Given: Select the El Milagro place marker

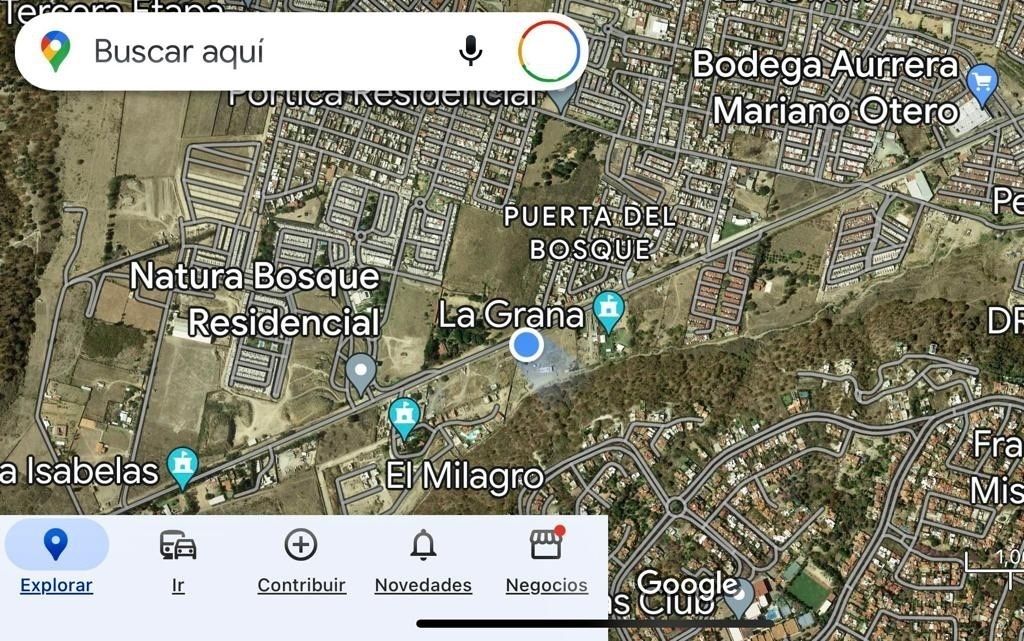Looking at the screenshot, I should pyautogui.click(x=405, y=417).
